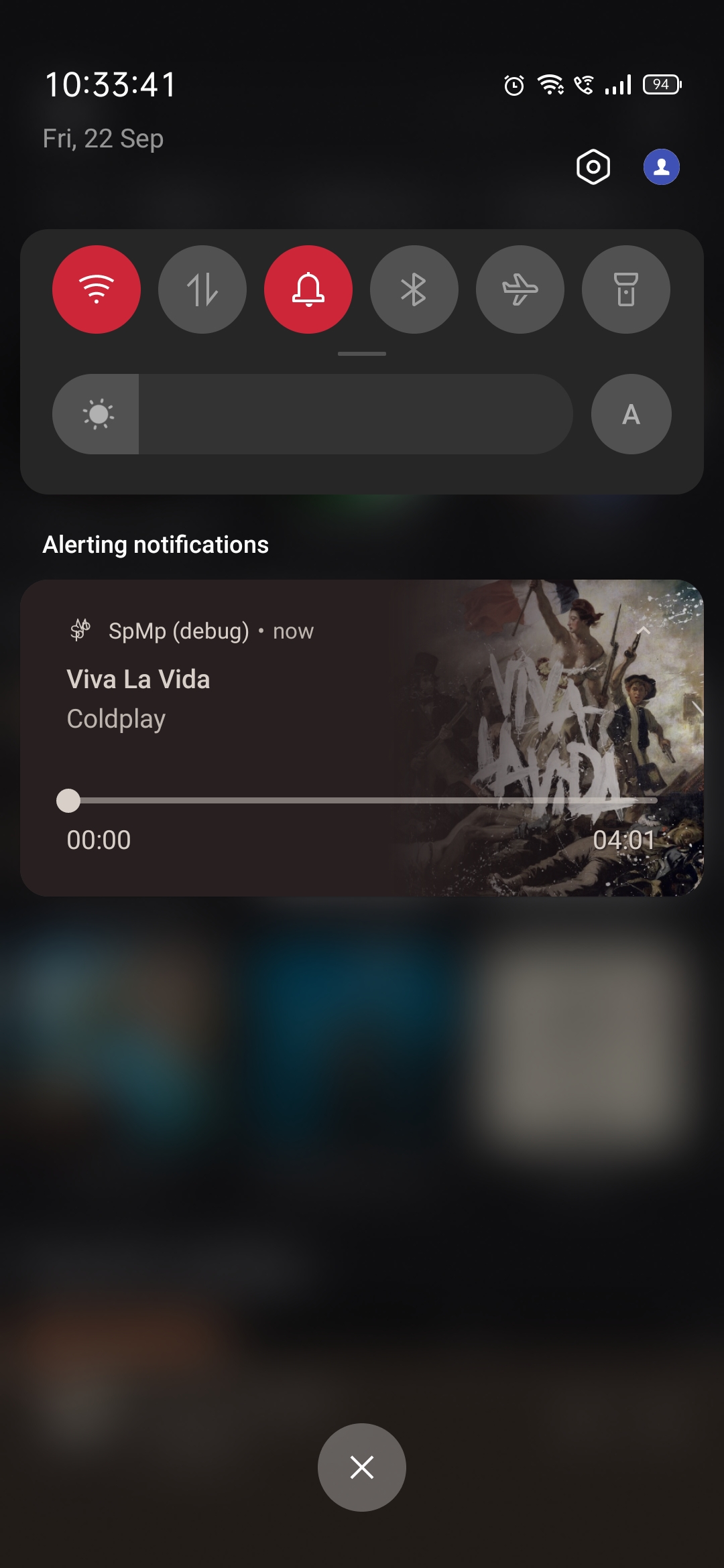Screen dimensions: 724x1568
Task: Click the brightness slider
Action: coord(314,415)
